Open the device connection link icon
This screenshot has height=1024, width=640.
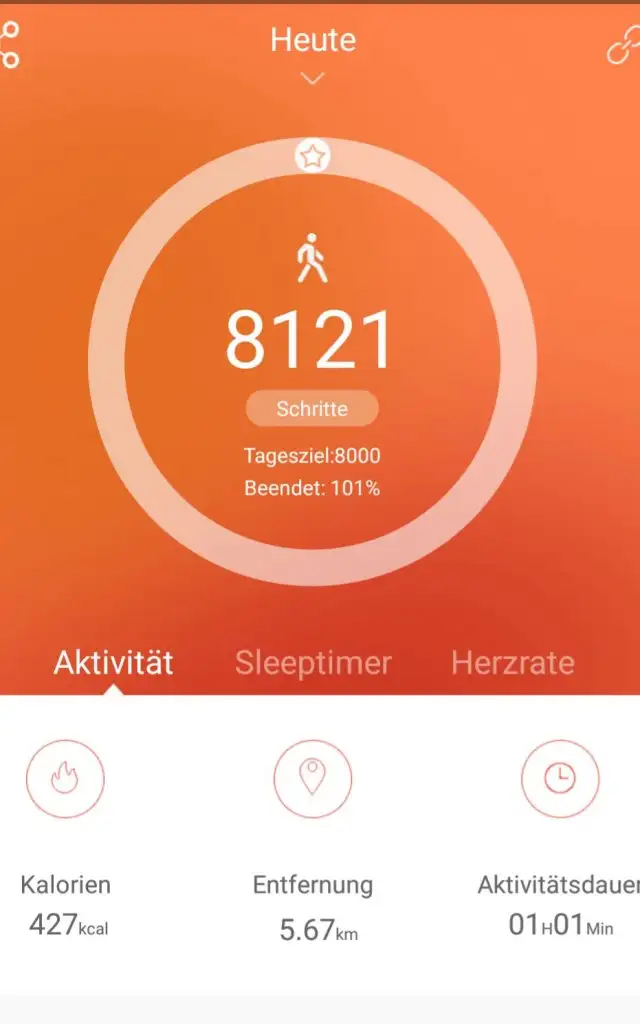click(x=623, y=43)
